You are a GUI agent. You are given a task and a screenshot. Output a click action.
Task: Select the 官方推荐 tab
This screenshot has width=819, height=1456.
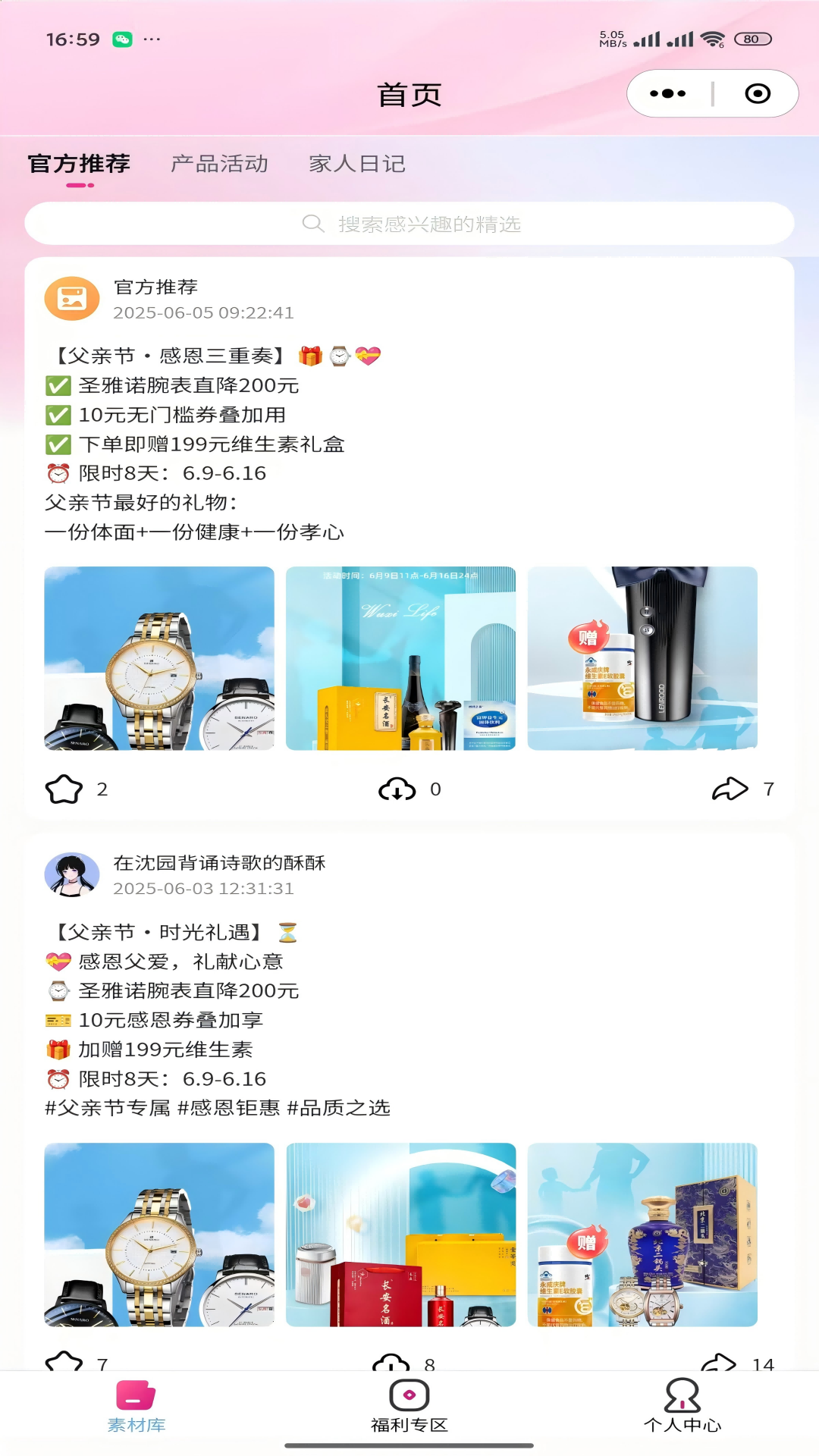(77, 163)
